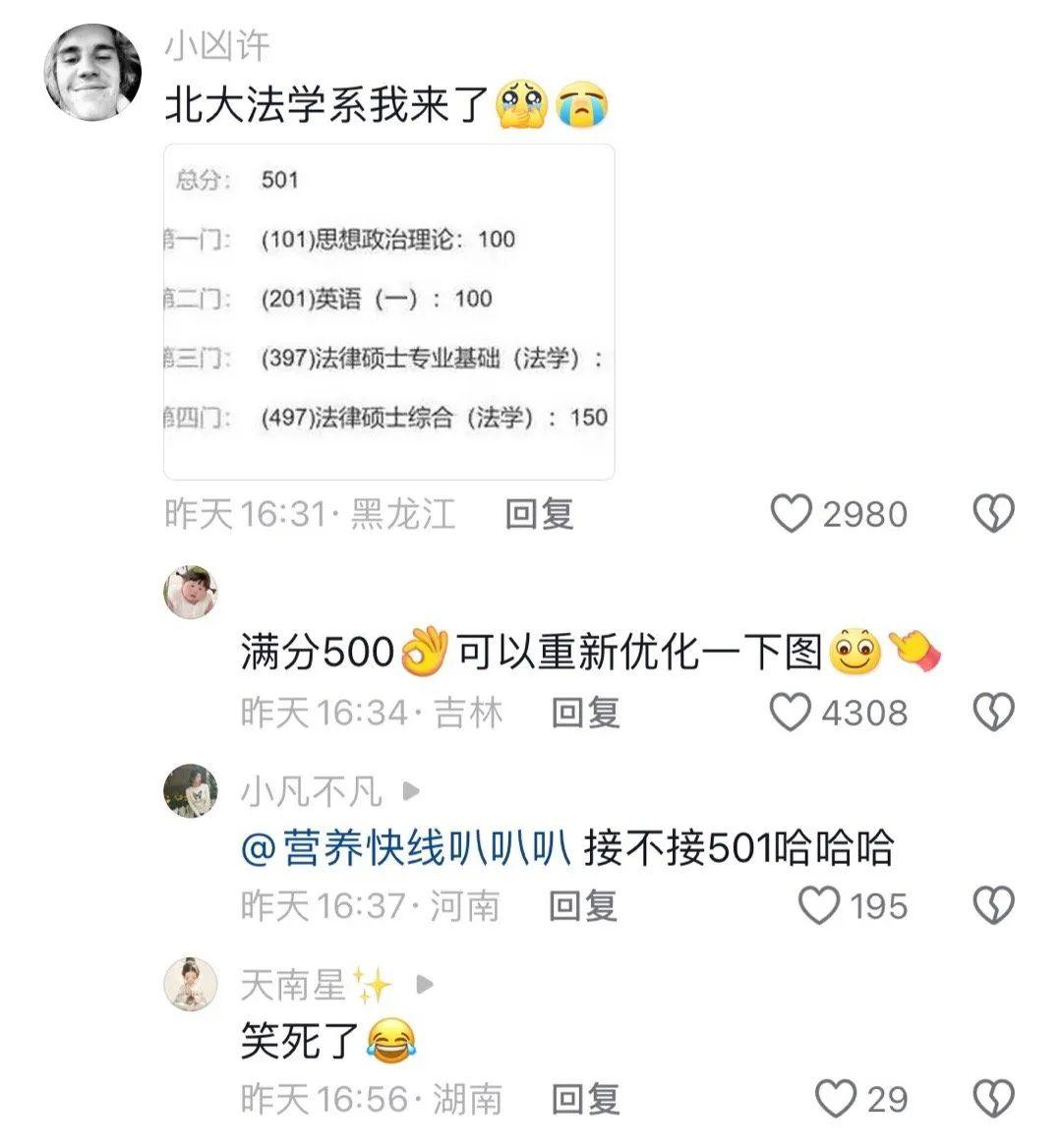Reply to 天南星's 笑死了 comment
The height and width of the screenshot is (1148, 1062).
585,1099
